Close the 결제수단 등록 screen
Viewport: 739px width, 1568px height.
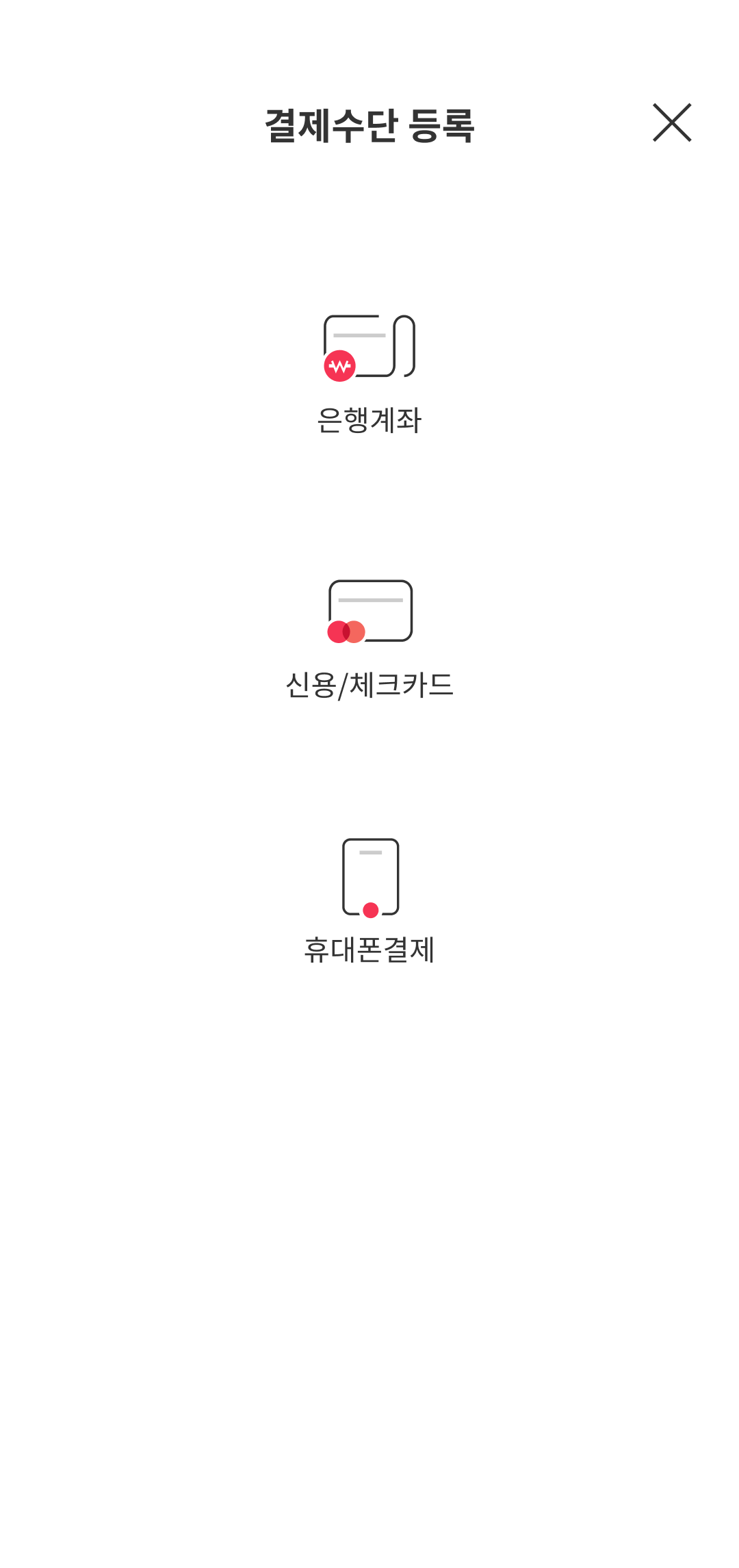tap(672, 123)
